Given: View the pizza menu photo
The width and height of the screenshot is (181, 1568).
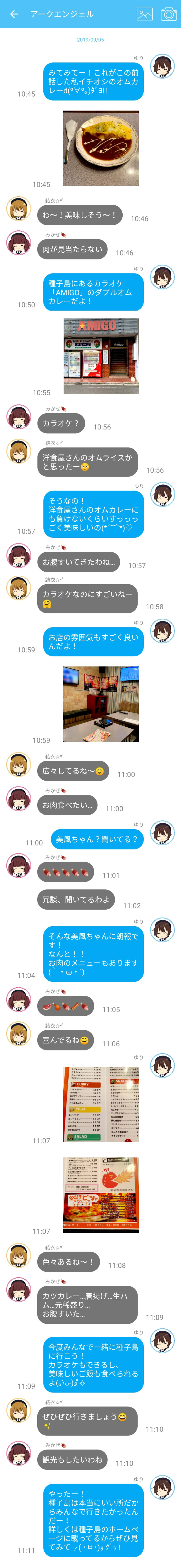Looking at the screenshot, I should [101, 1195].
